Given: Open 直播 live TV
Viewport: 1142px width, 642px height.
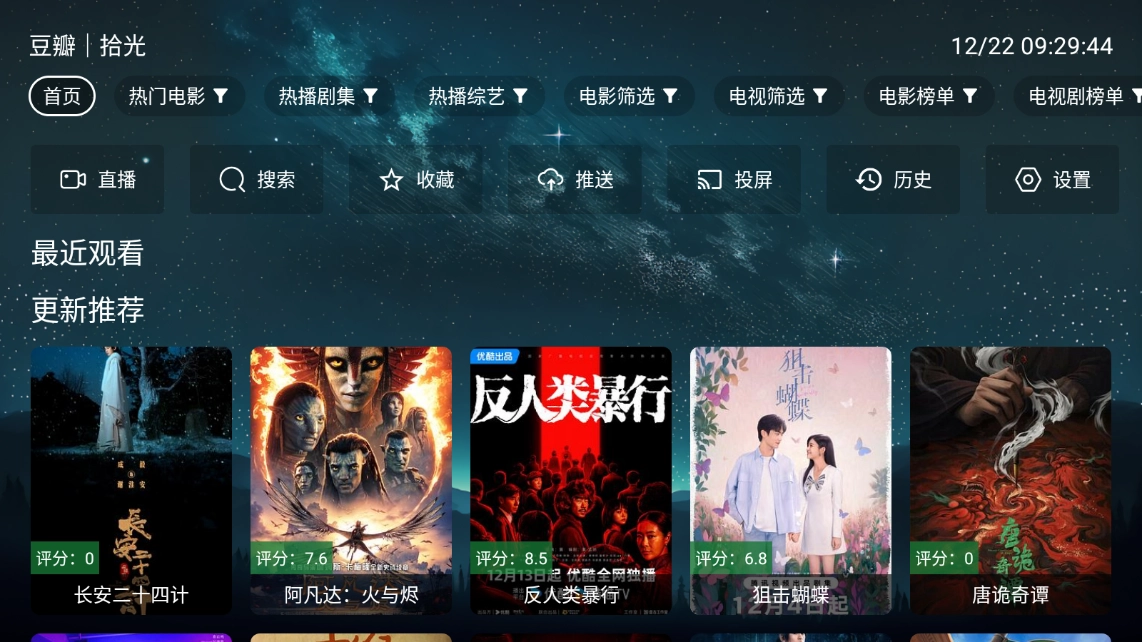Looking at the screenshot, I should coord(97,179).
